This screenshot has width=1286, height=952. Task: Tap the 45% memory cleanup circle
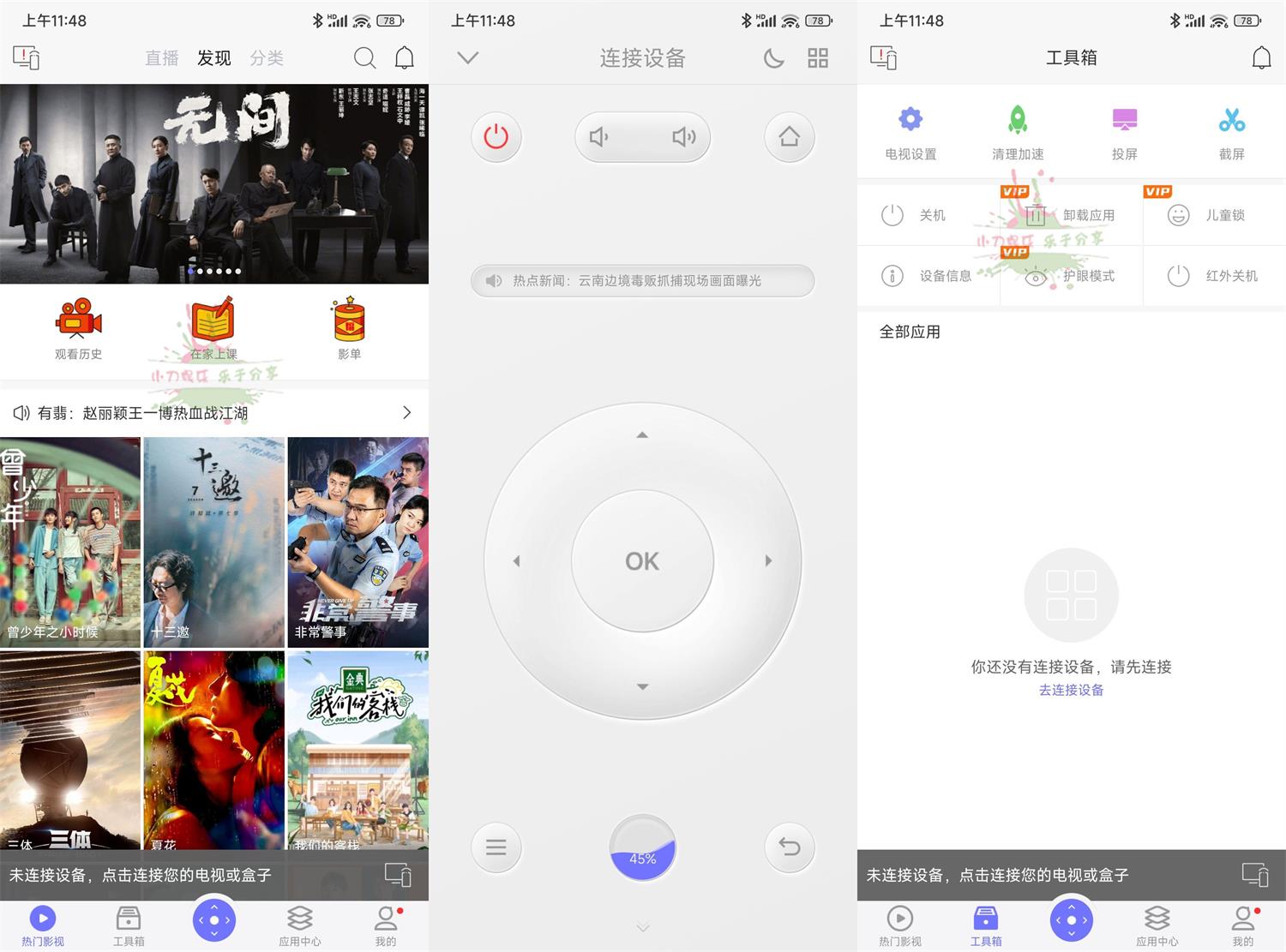(x=642, y=847)
